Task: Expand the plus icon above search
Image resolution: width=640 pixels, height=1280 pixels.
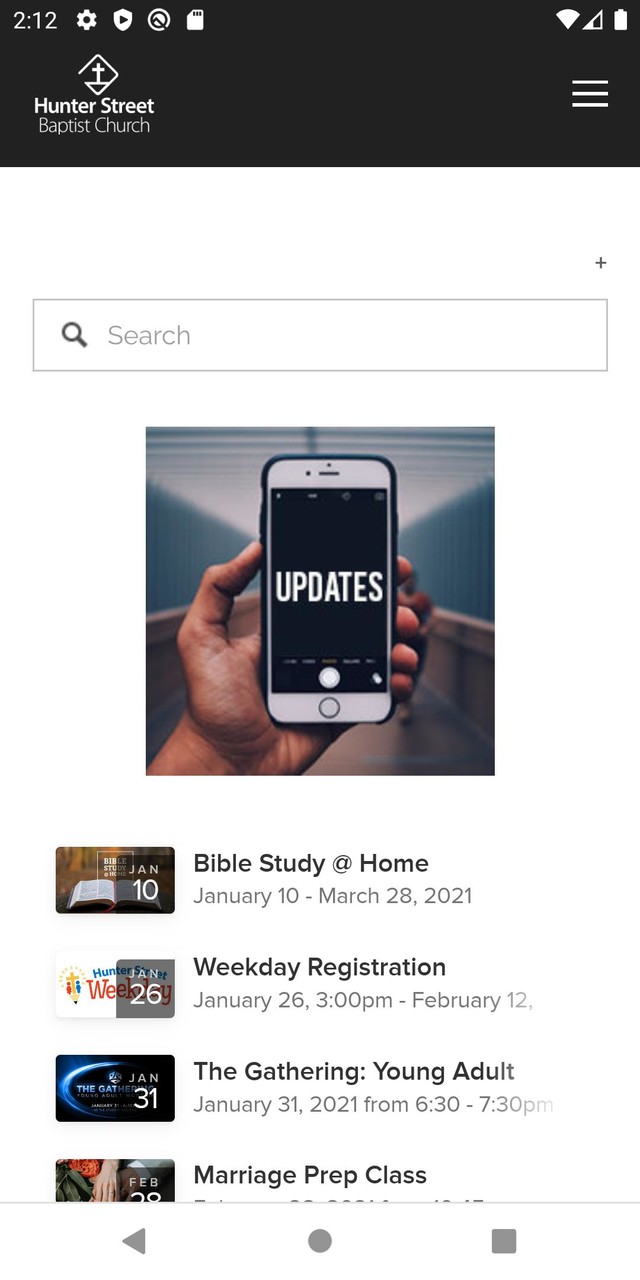Action: coord(601,263)
